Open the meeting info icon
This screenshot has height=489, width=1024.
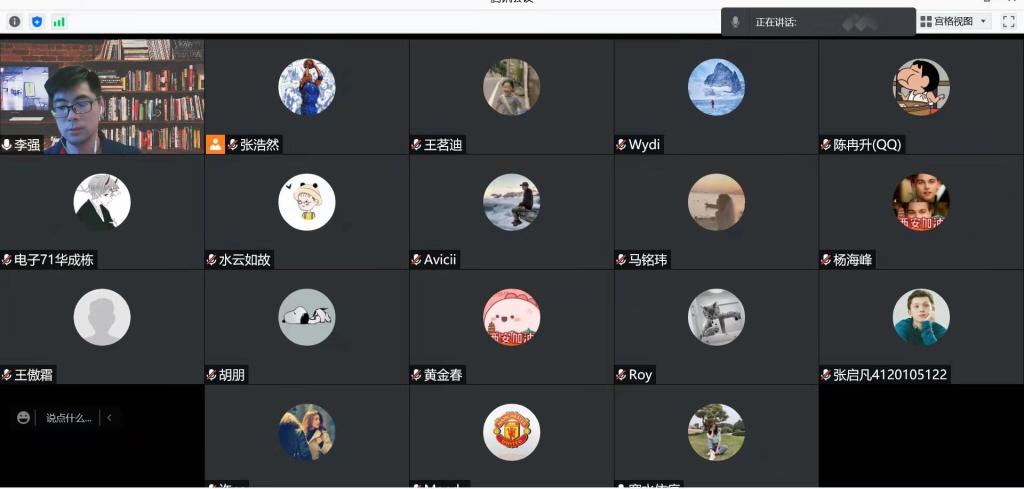tap(14, 22)
